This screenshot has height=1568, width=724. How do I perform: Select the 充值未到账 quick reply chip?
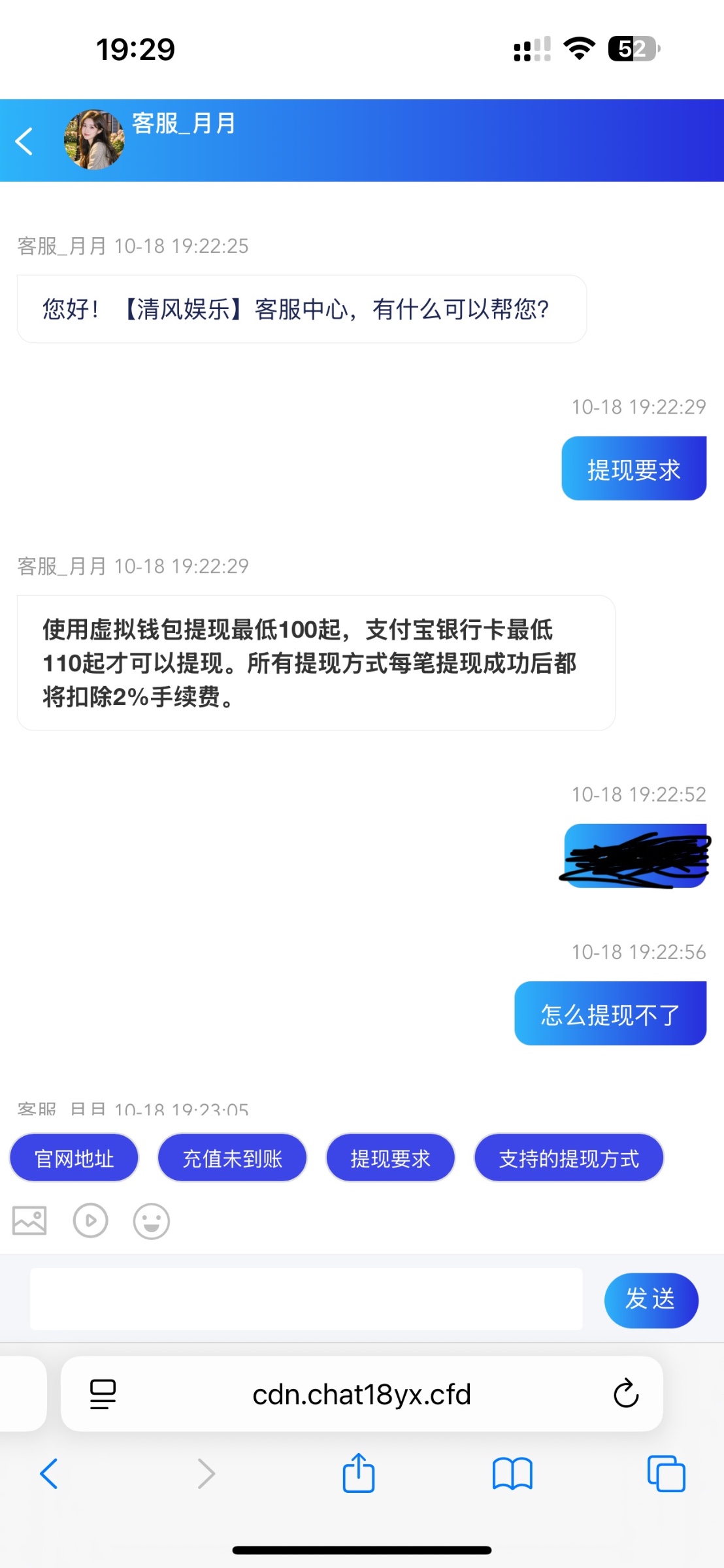pos(232,1158)
